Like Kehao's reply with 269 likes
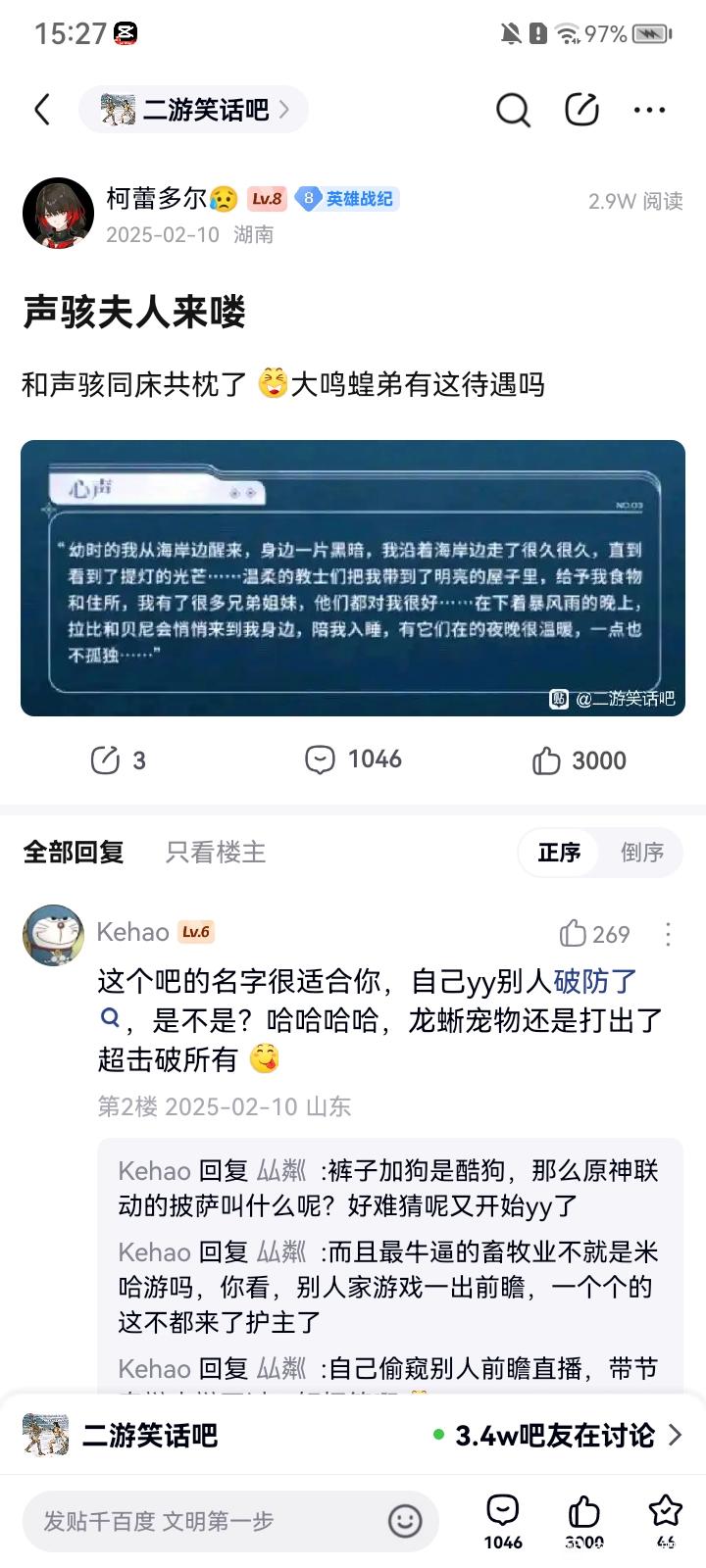The width and height of the screenshot is (706, 1568). pyautogui.click(x=594, y=934)
